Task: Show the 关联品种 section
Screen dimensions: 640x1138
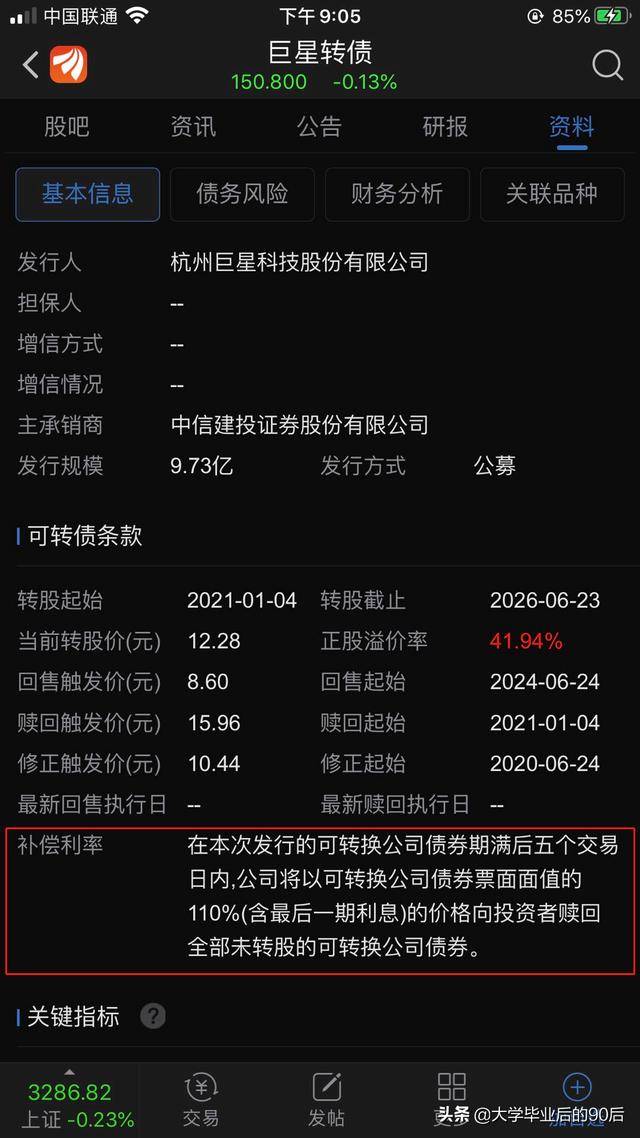Action: (x=552, y=194)
